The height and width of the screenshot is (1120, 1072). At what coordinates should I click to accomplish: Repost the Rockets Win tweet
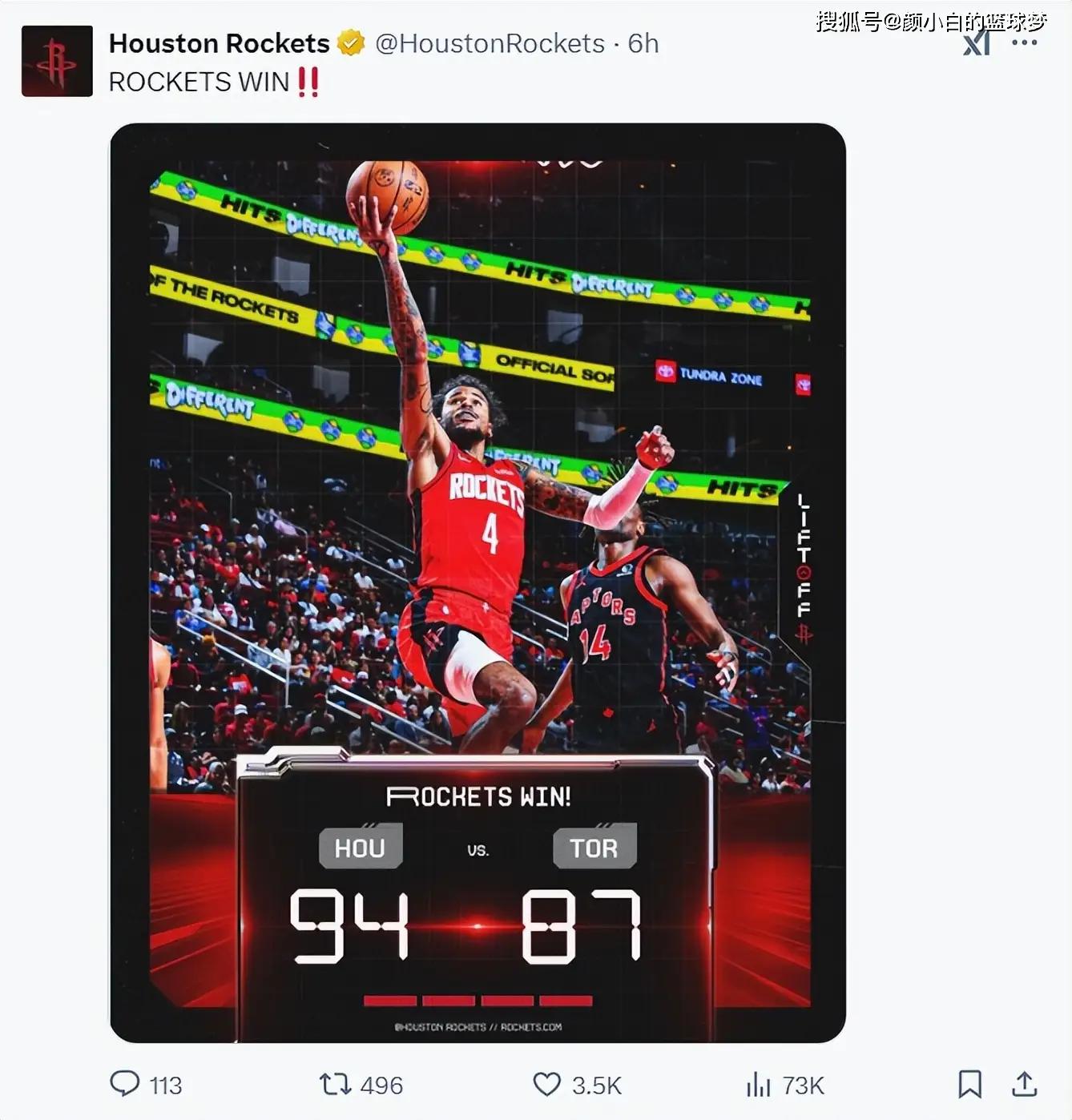click(x=335, y=1084)
